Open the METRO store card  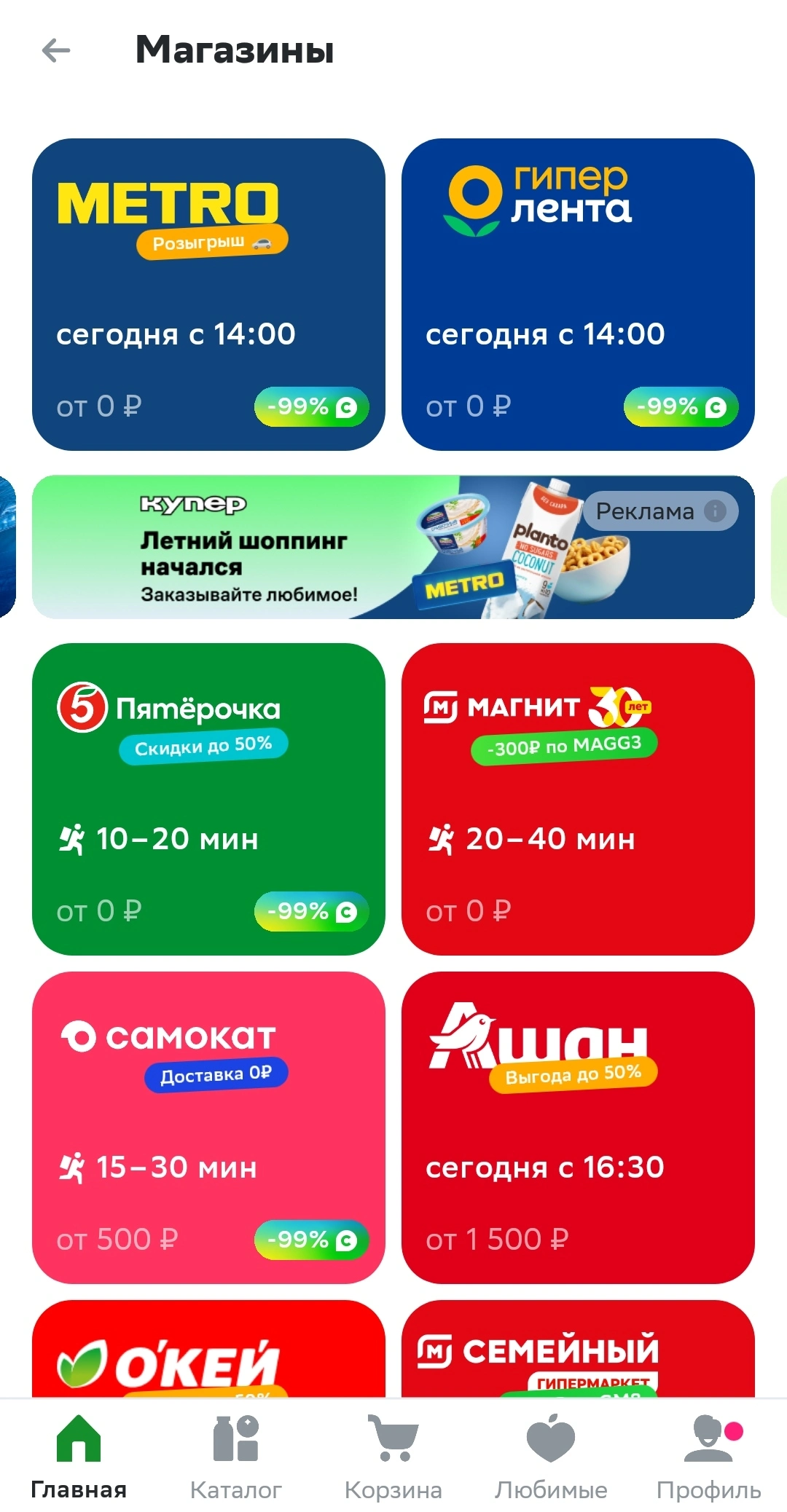tap(208, 294)
